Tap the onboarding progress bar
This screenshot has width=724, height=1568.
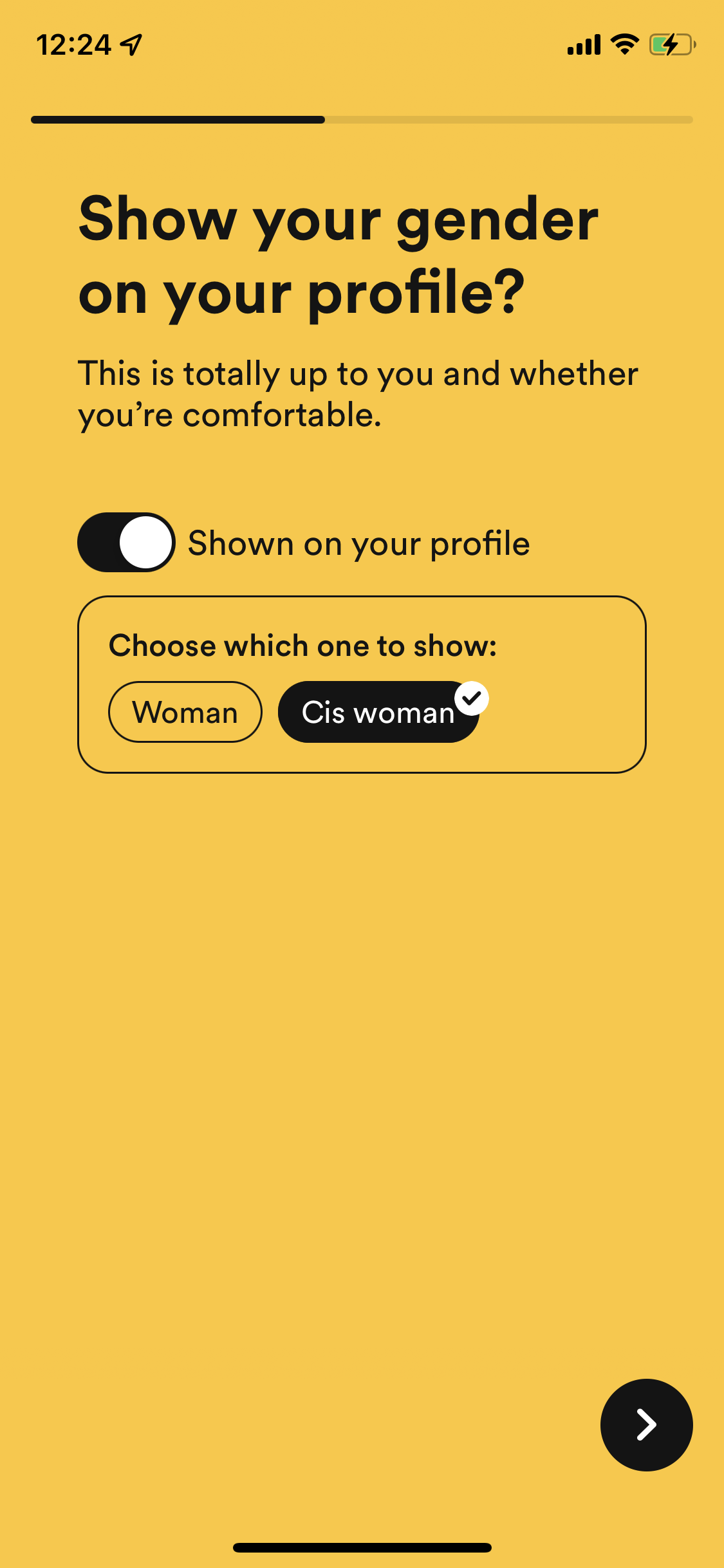click(x=362, y=119)
